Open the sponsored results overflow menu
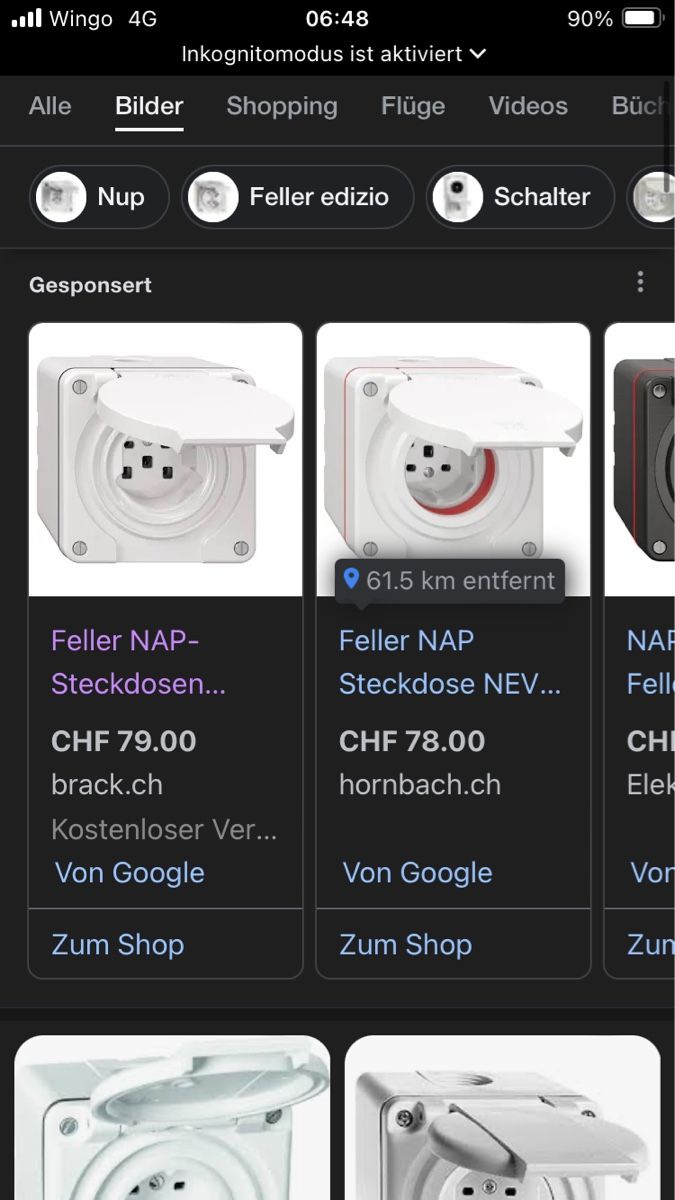This screenshot has height=1200, width=675. tap(641, 283)
